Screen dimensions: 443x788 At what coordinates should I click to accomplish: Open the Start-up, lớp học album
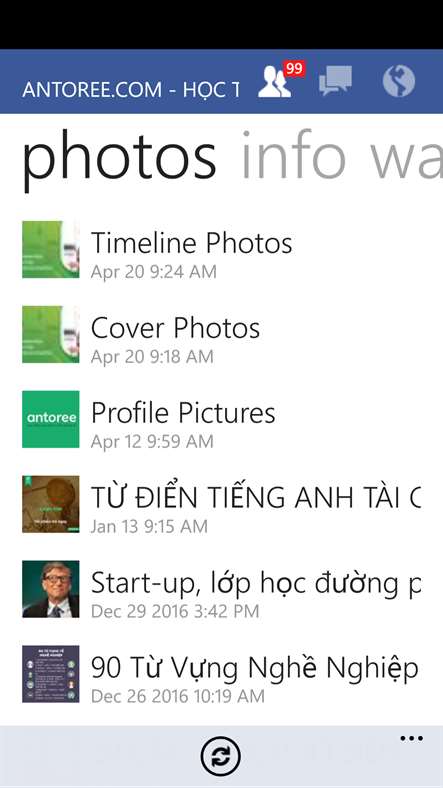click(222, 589)
